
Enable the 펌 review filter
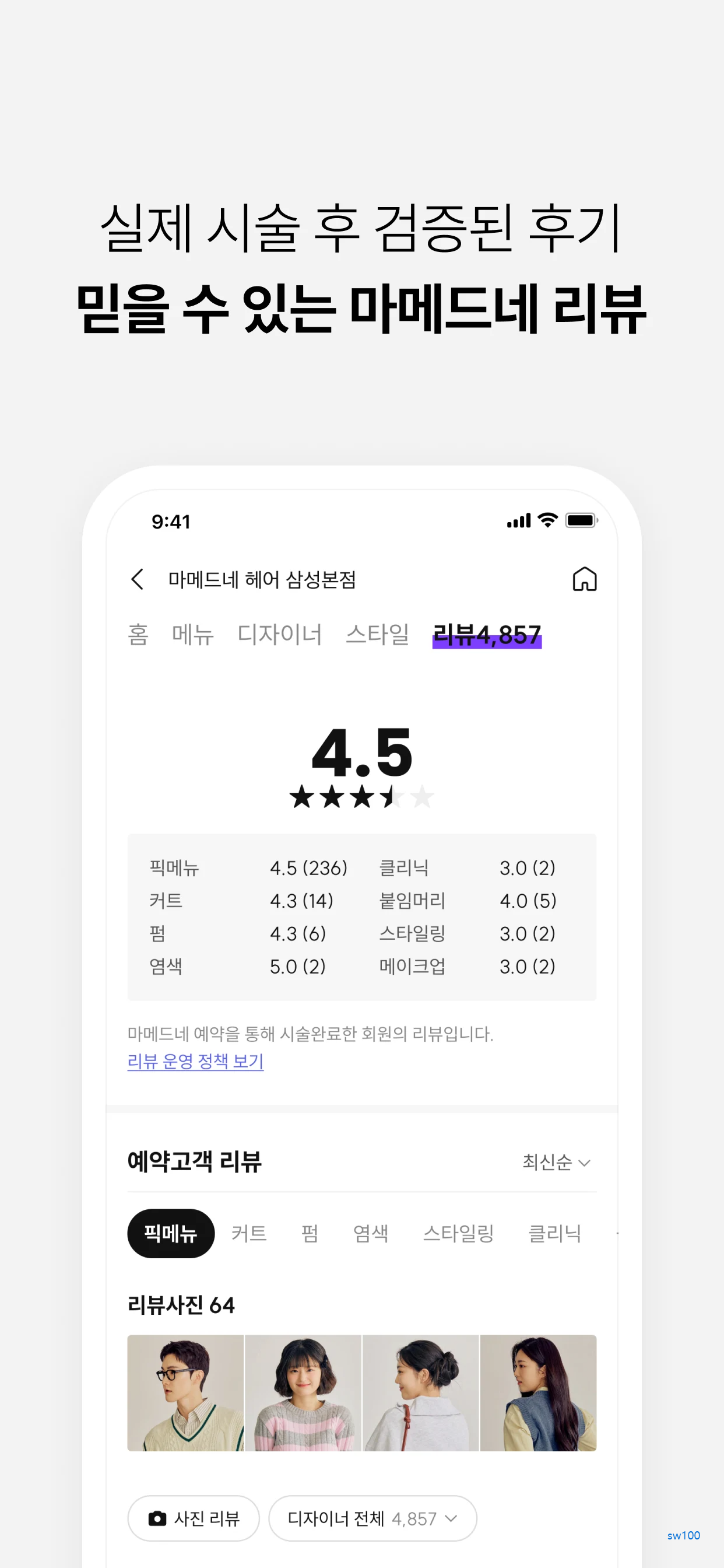point(309,1233)
